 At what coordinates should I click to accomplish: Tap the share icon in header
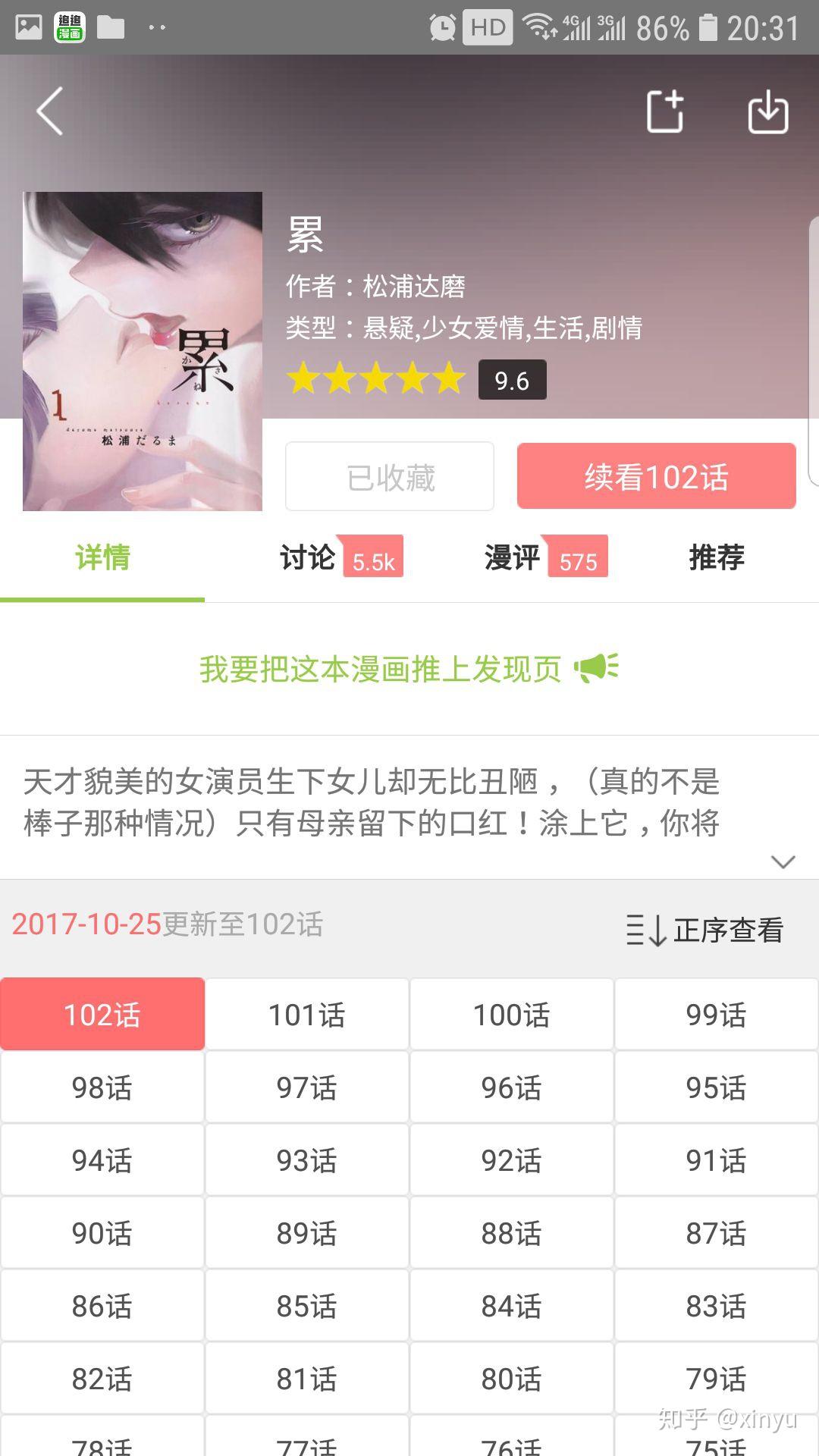pyautogui.click(x=665, y=111)
